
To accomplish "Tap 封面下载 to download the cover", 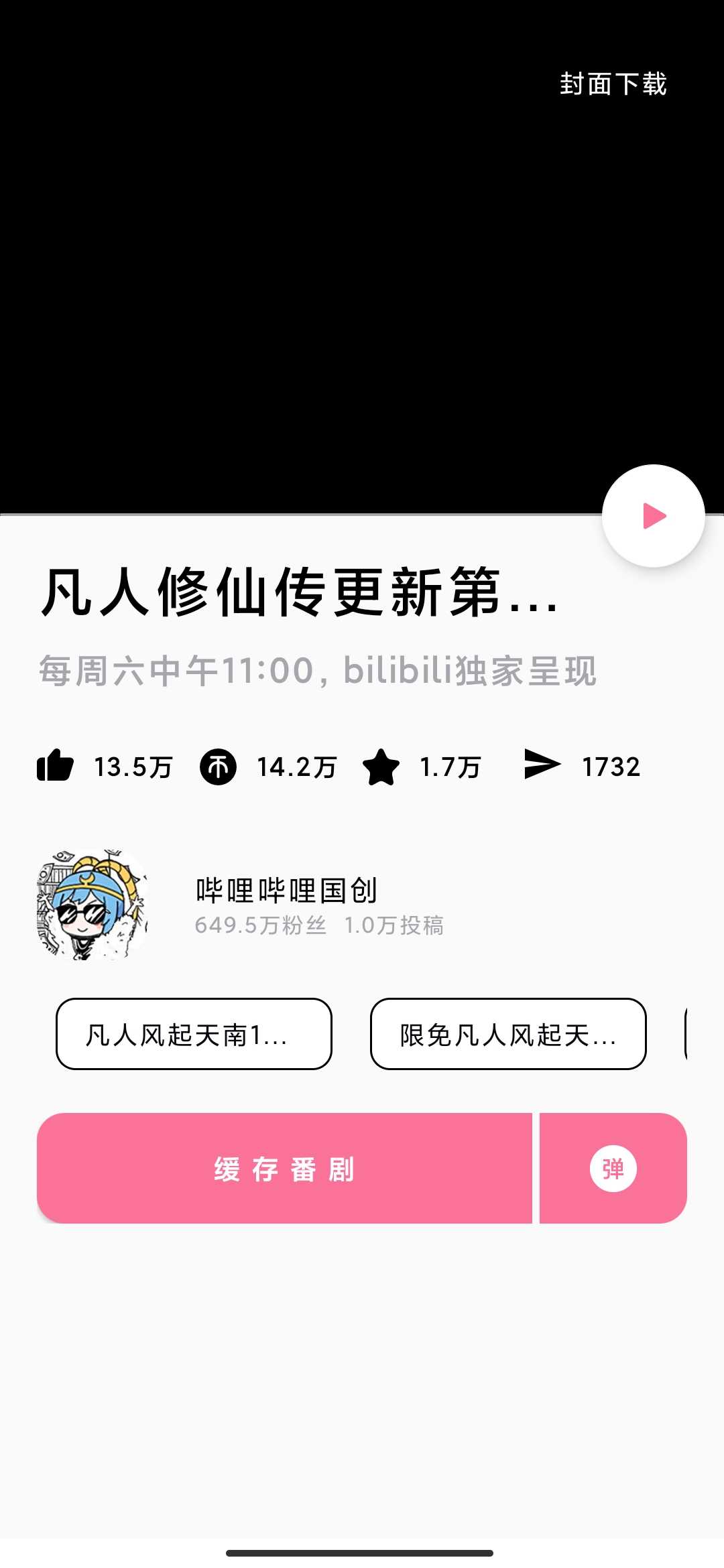I will (613, 84).
